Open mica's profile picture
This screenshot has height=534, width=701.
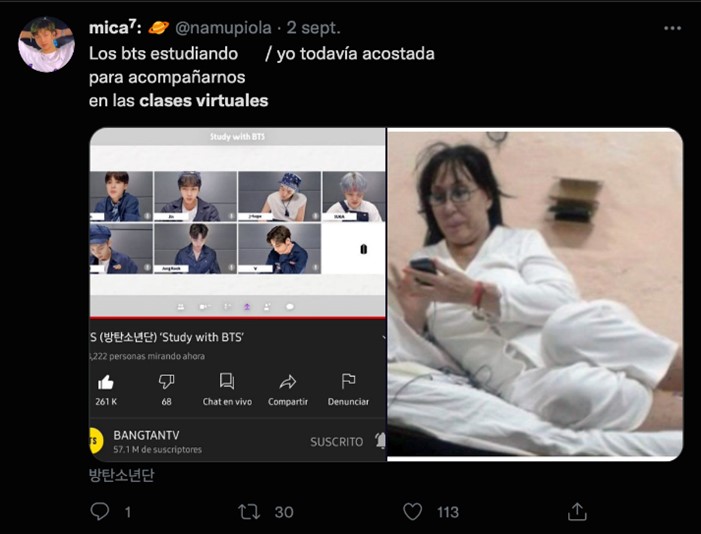[46, 44]
